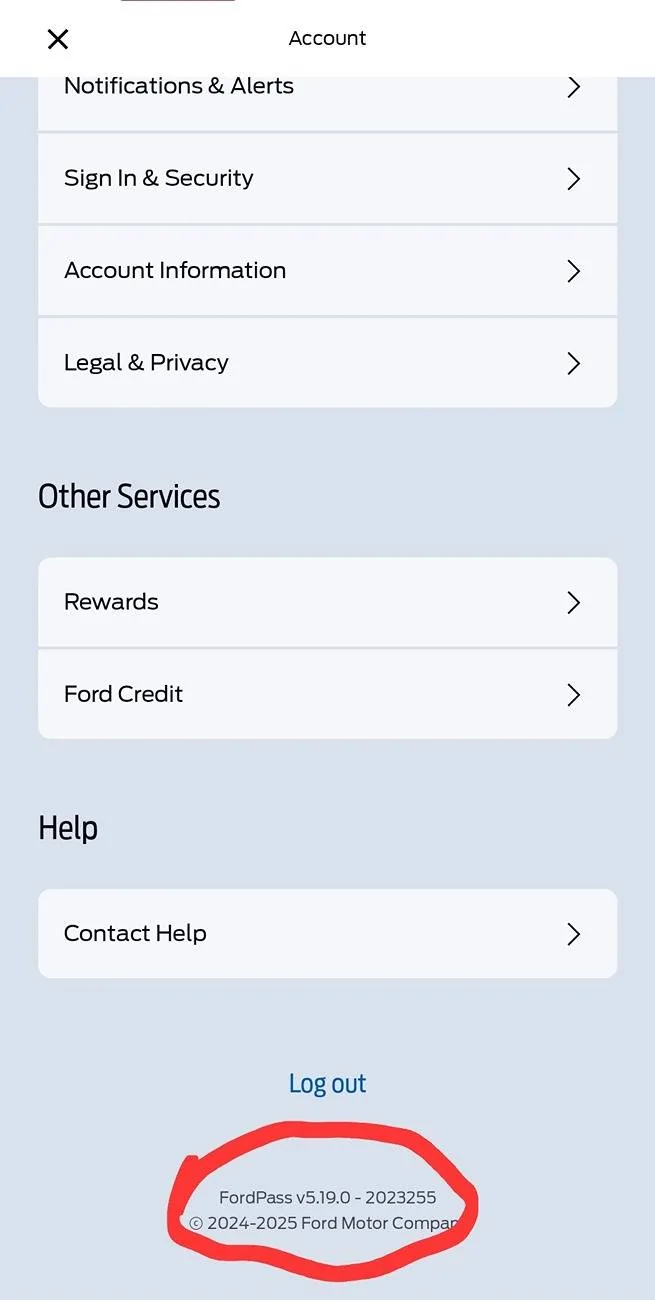Open the Rewards service
The image size is (655, 1300).
coord(327,602)
